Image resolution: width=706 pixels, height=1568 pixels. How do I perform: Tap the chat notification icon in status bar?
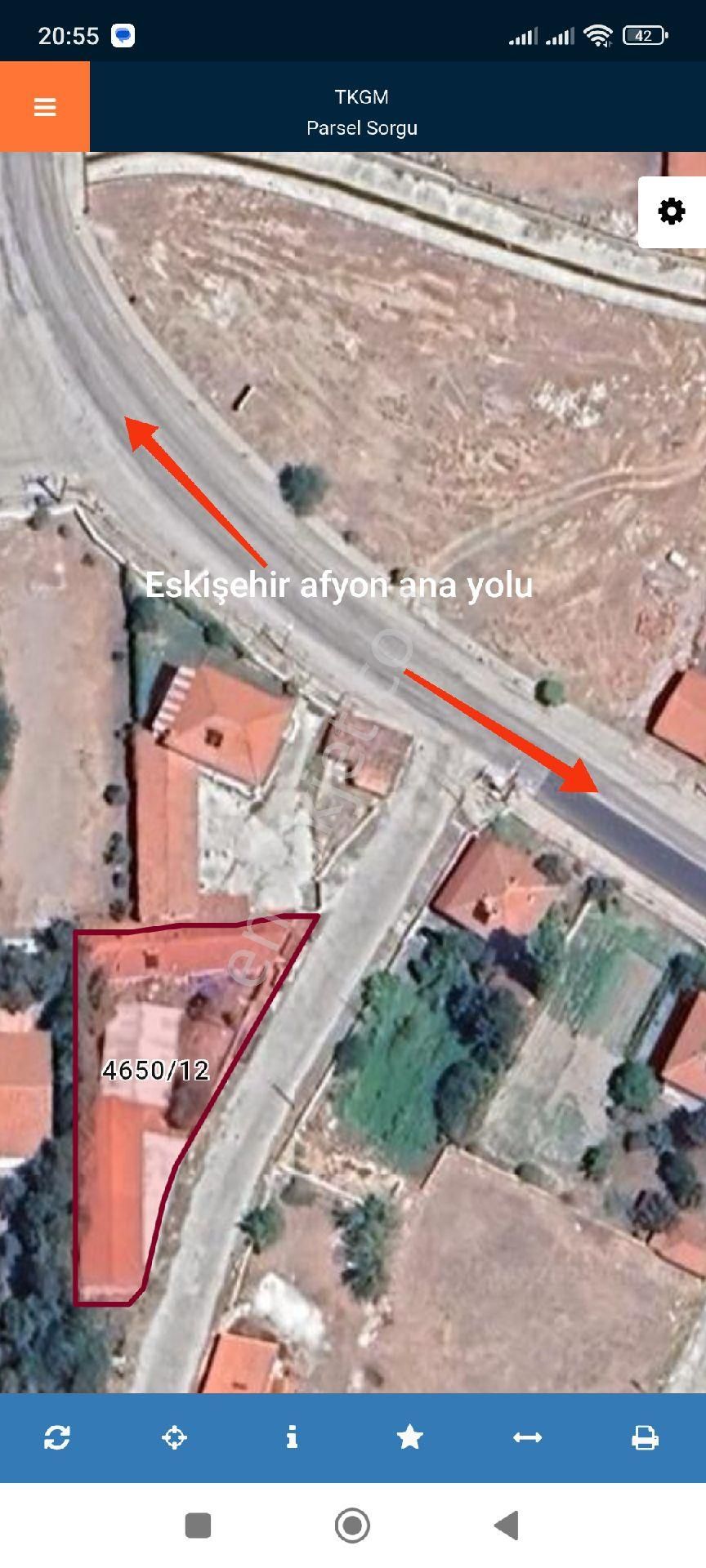(x=121, y=35)
